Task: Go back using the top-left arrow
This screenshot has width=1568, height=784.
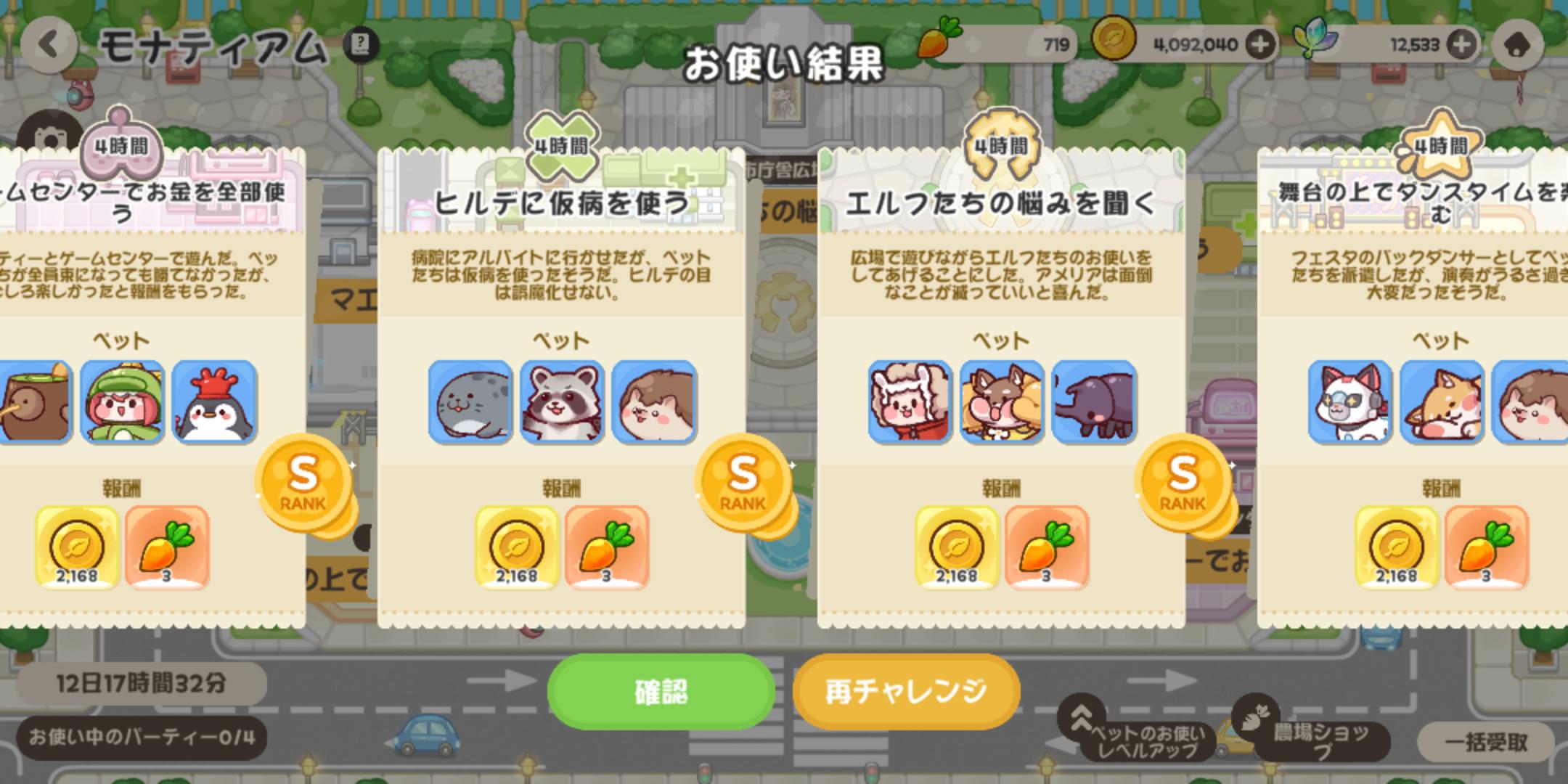Action: pyautogui.click(x=49, y=45)
